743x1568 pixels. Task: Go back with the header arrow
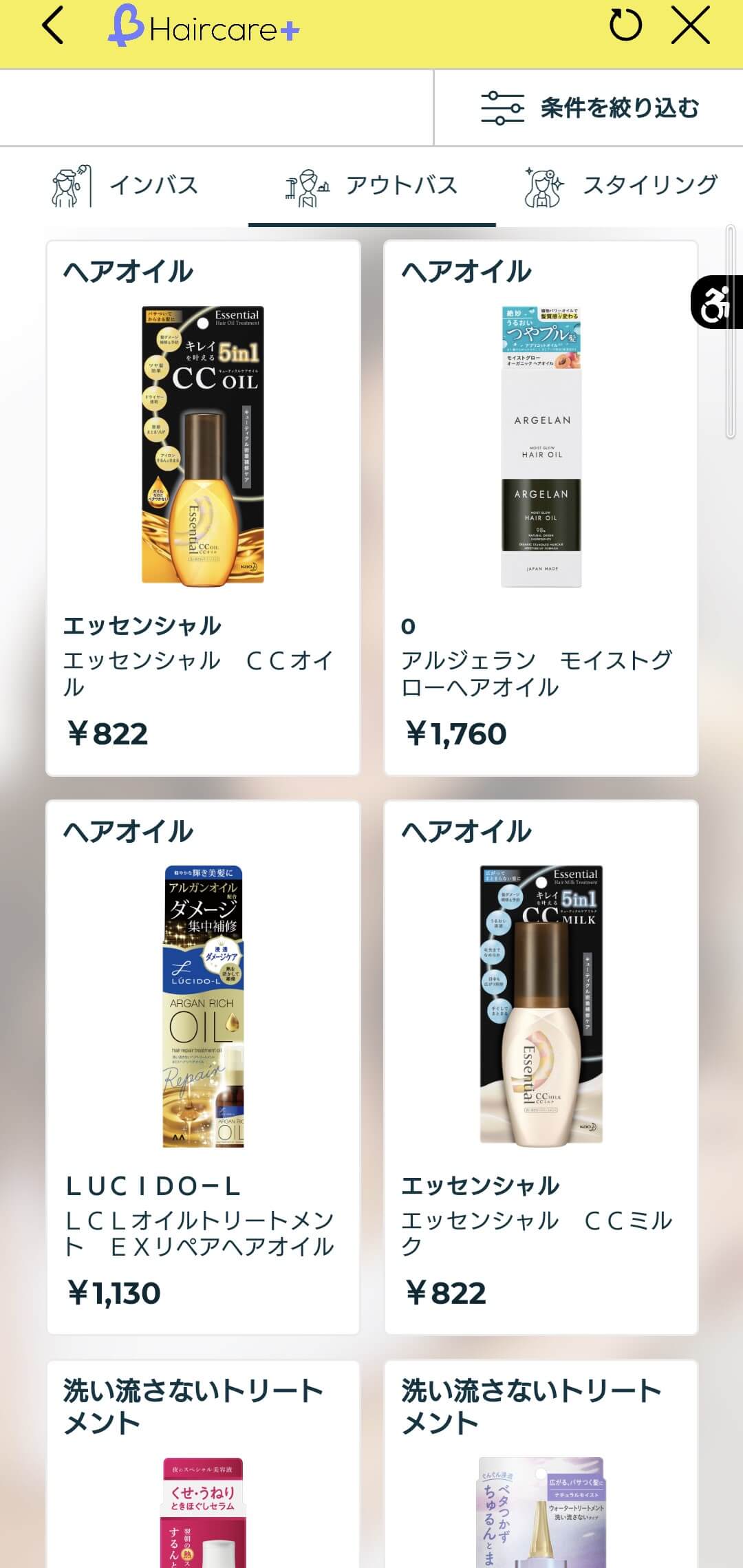[x=53, y=26]
